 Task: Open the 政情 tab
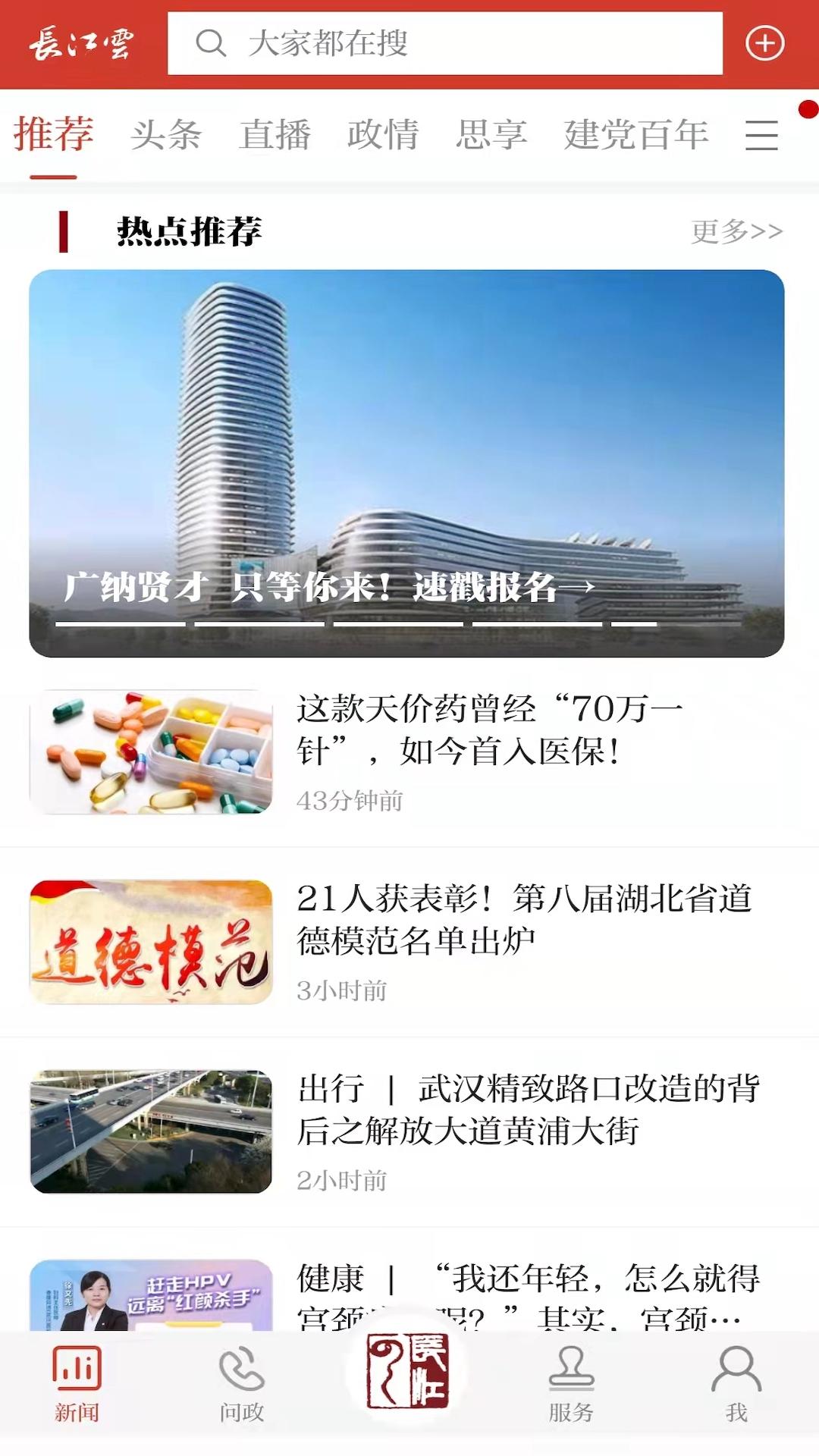383,135
